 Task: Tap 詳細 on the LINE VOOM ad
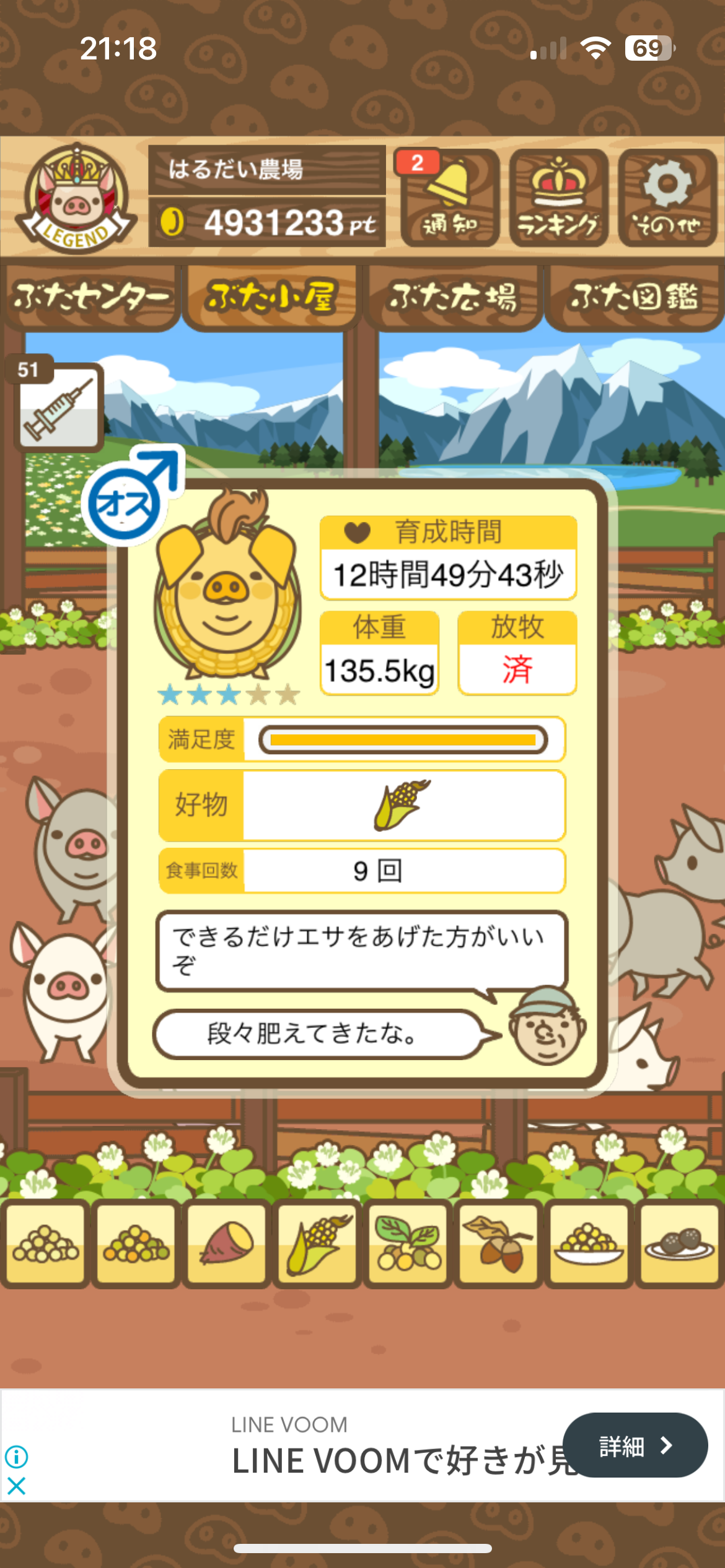click(x=635, y=1445)
